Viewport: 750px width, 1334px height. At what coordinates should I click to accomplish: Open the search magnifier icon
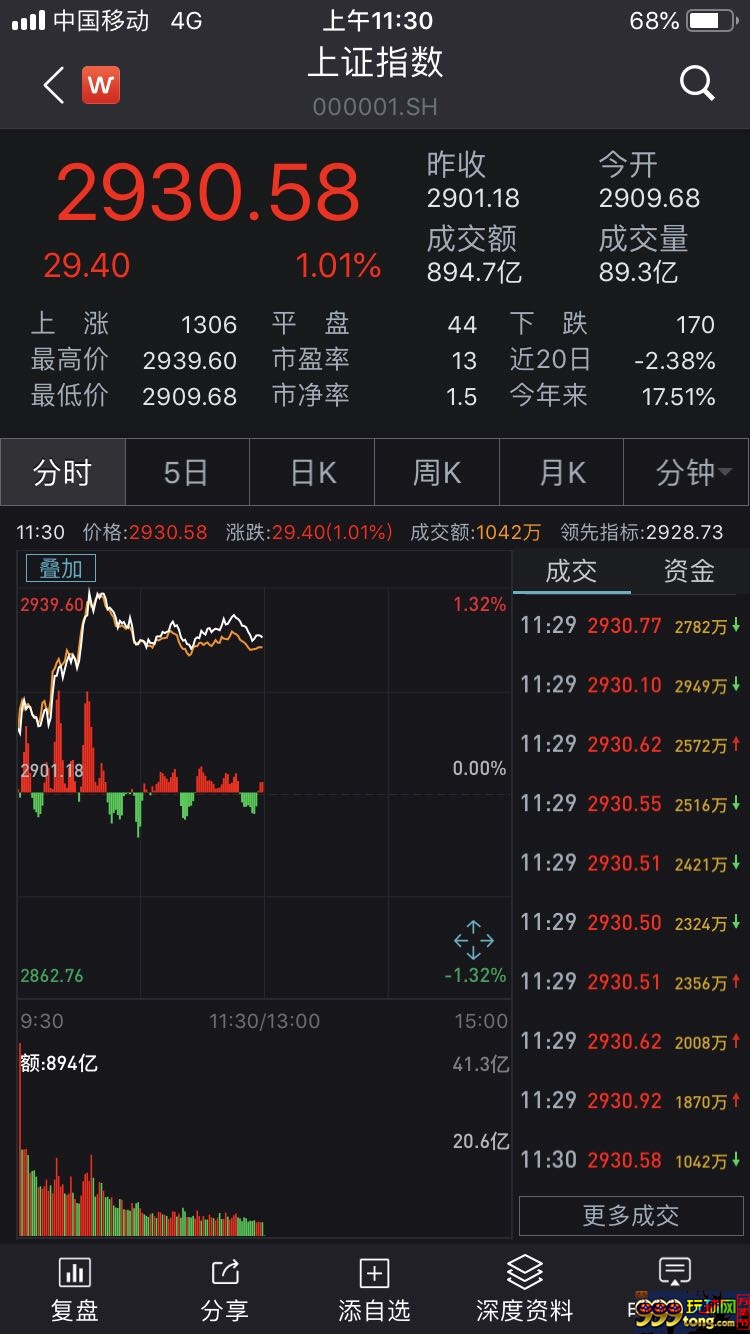(x=697, y=83)
